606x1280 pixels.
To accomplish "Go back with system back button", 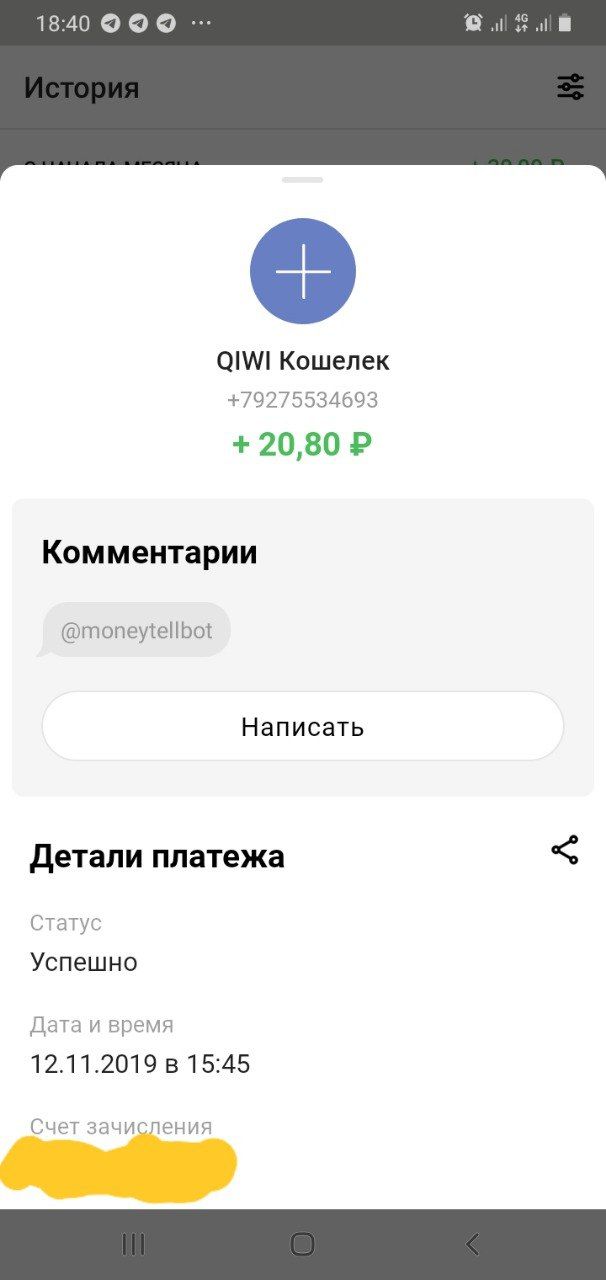I will pyautogui.click(x=473, y=1244).
